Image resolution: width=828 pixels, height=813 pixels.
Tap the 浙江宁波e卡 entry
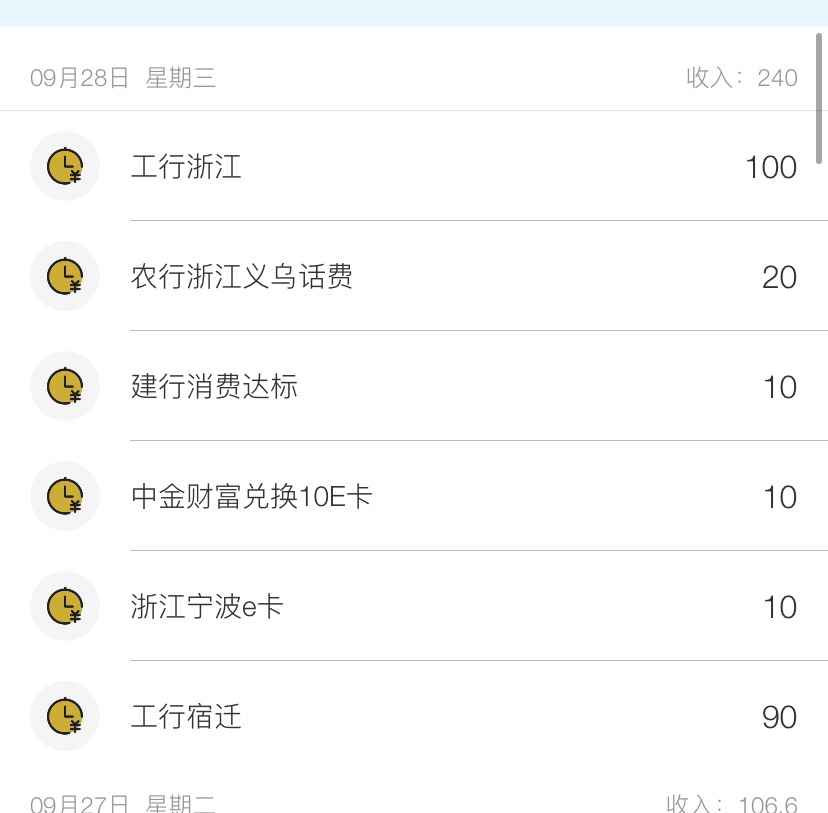click(x=414, y=606)
